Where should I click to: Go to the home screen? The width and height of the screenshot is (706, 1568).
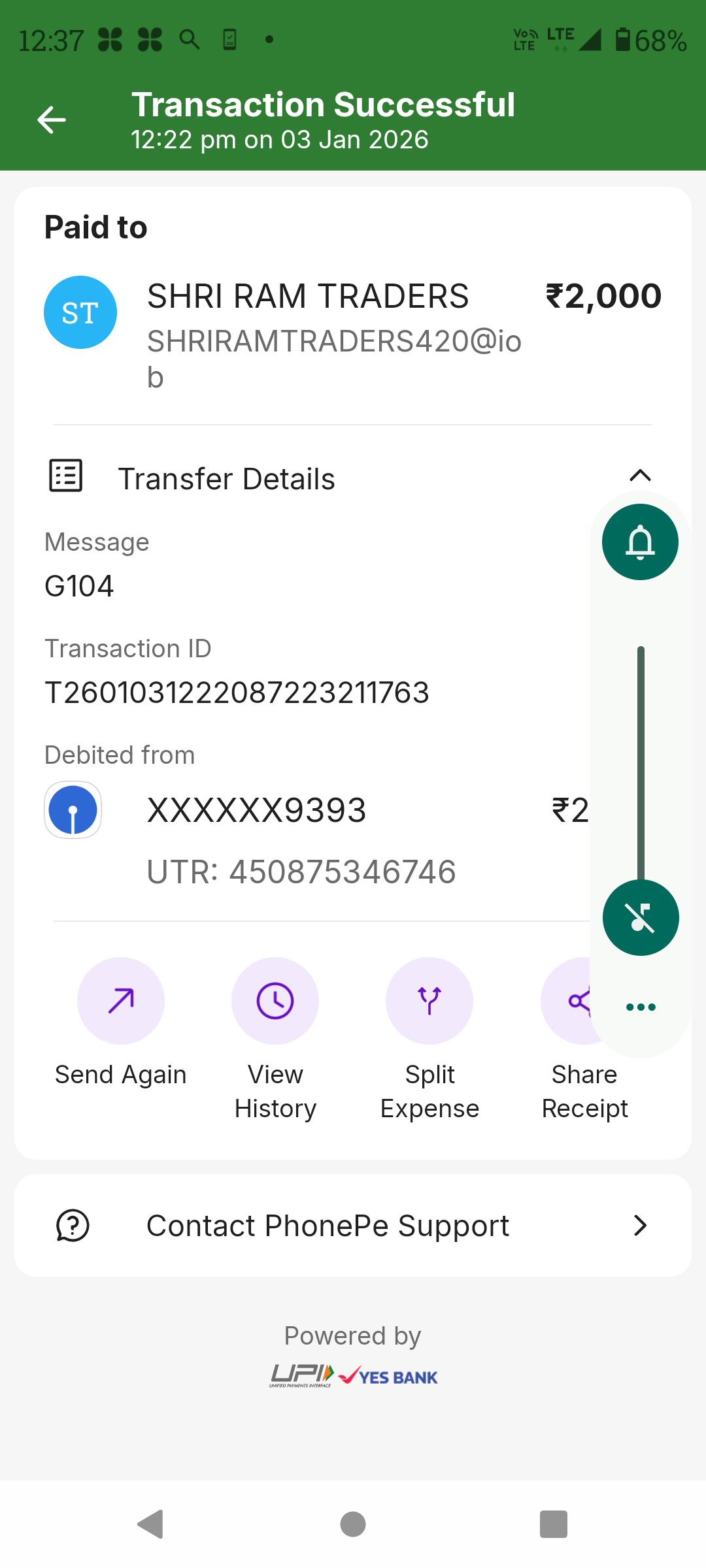pos(353,1524)
